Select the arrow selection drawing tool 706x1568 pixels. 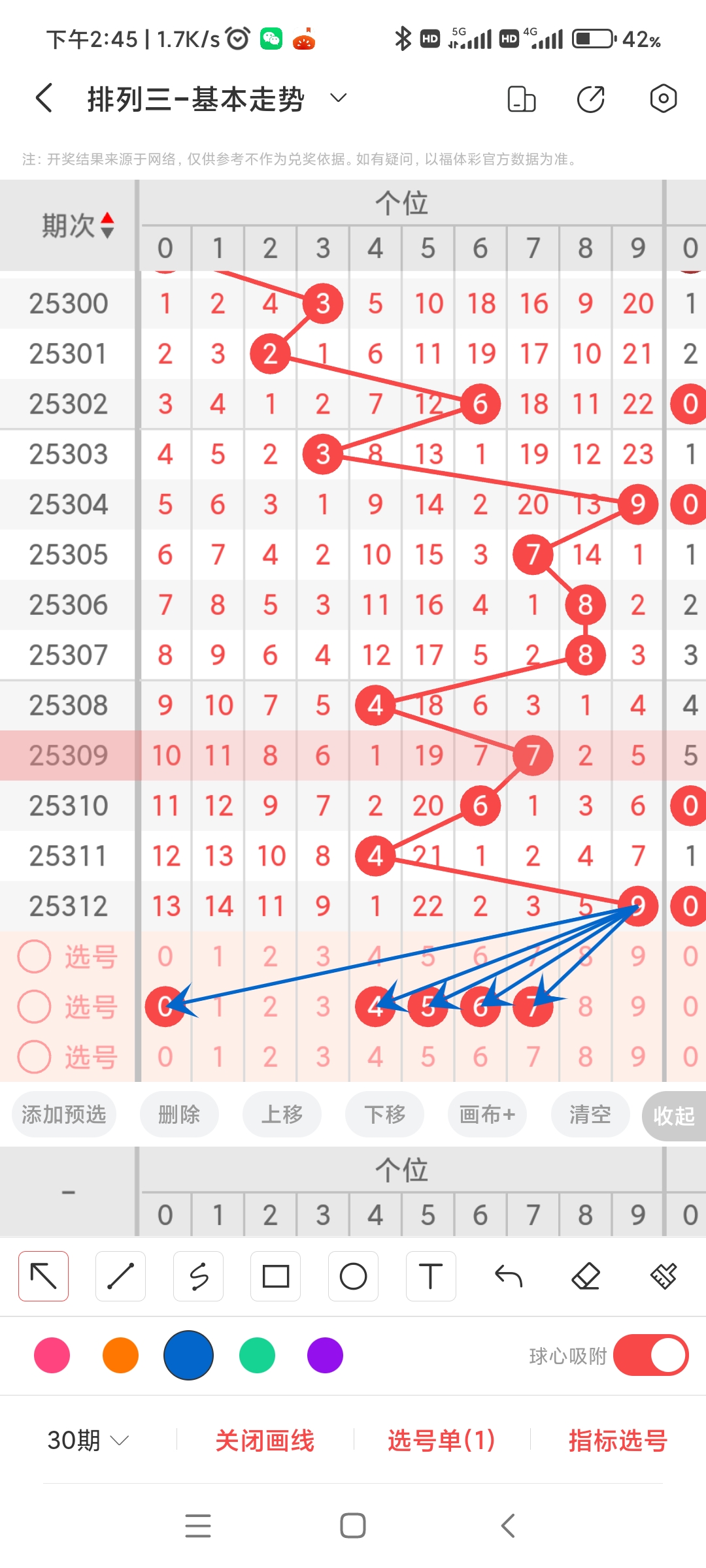point(43,1275)
